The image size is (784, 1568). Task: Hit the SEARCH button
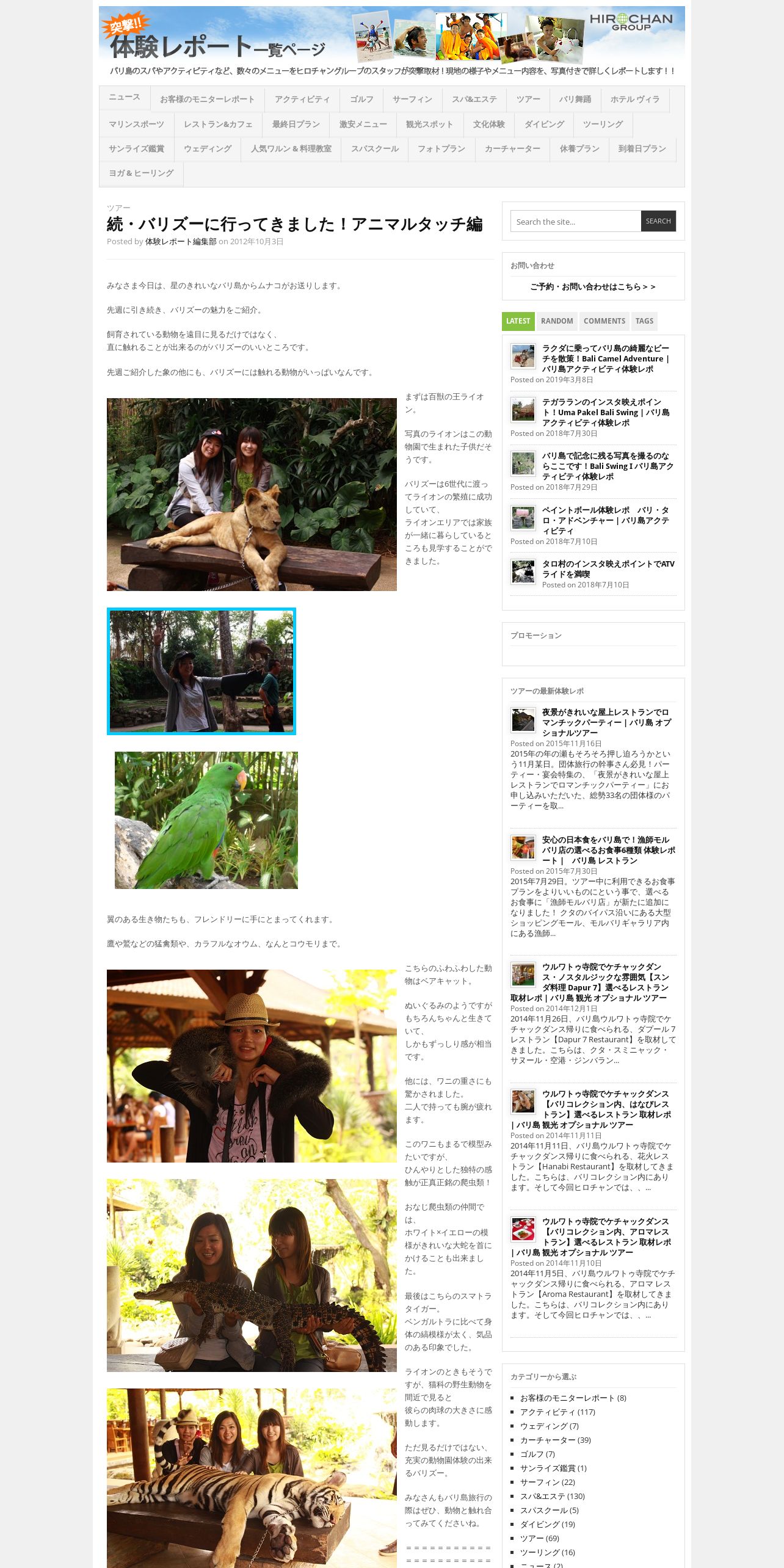658,221
